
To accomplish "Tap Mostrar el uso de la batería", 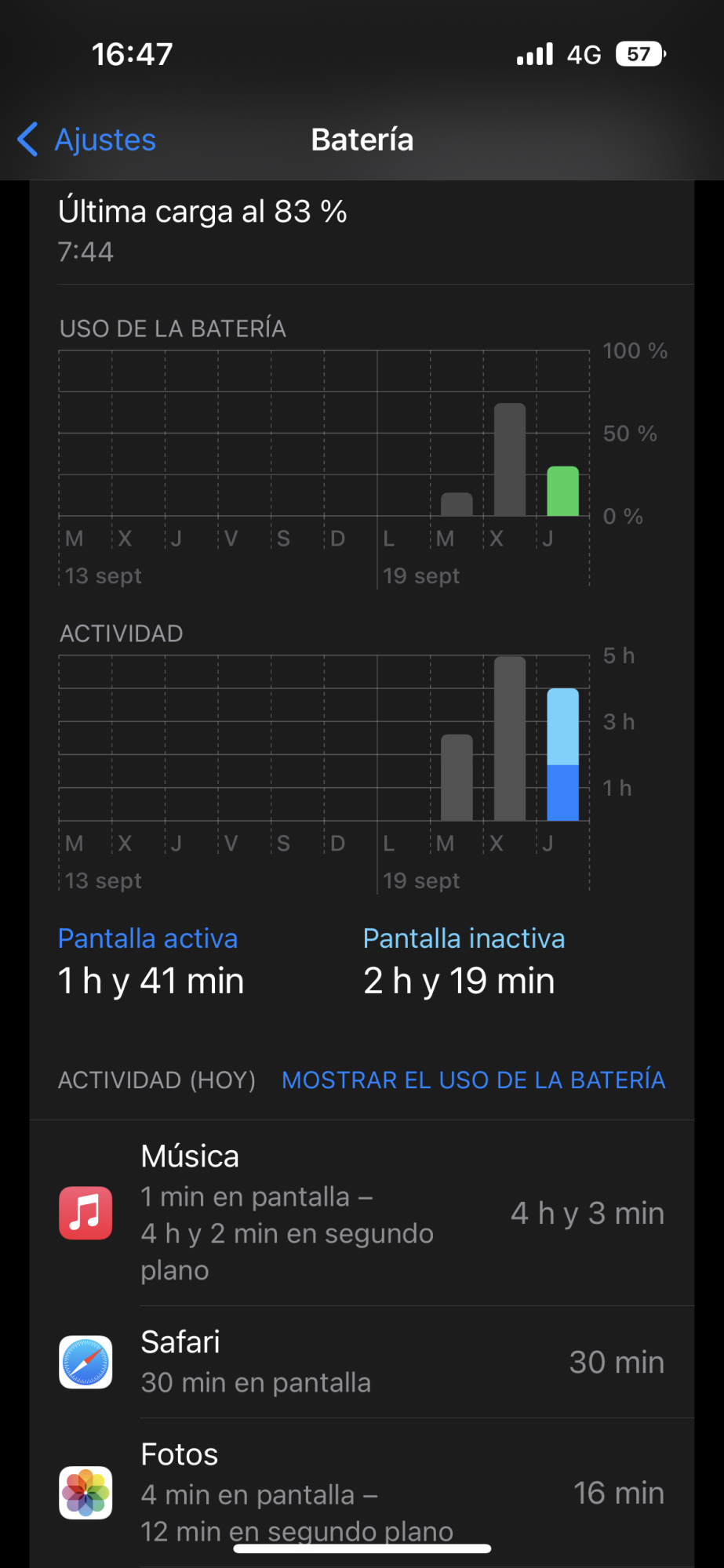I will [473, 1080].
